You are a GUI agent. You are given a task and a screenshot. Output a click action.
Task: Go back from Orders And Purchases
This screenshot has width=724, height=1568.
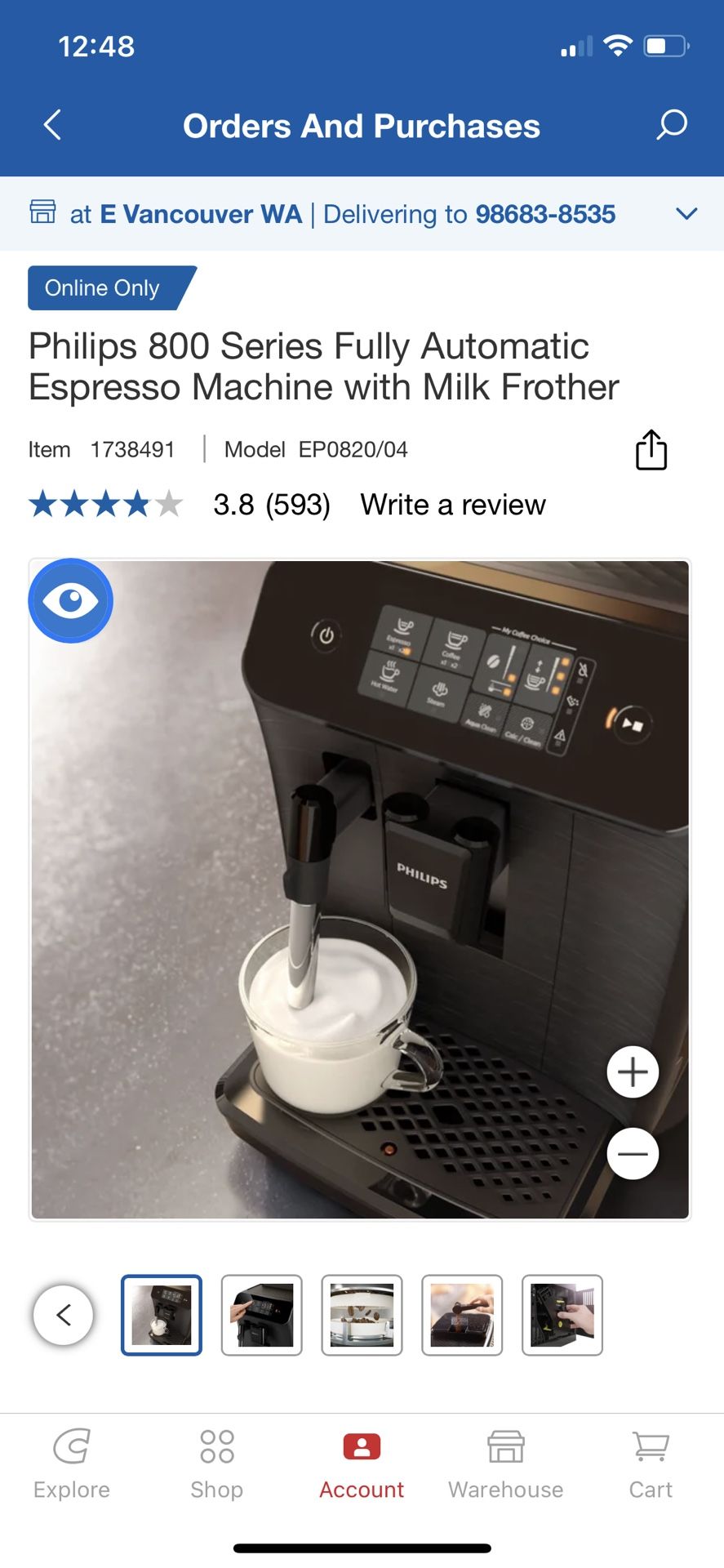point(52,125)
